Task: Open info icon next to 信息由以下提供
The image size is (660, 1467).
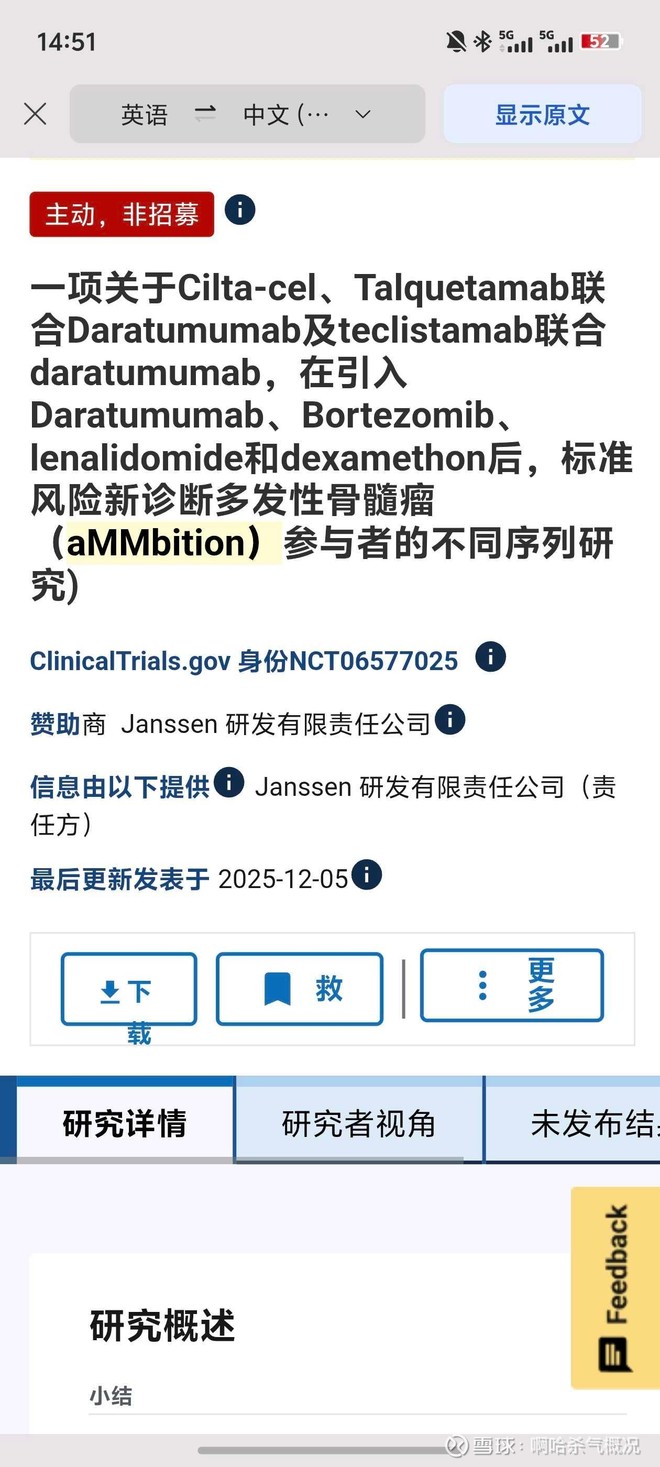Action: [229, 783]
